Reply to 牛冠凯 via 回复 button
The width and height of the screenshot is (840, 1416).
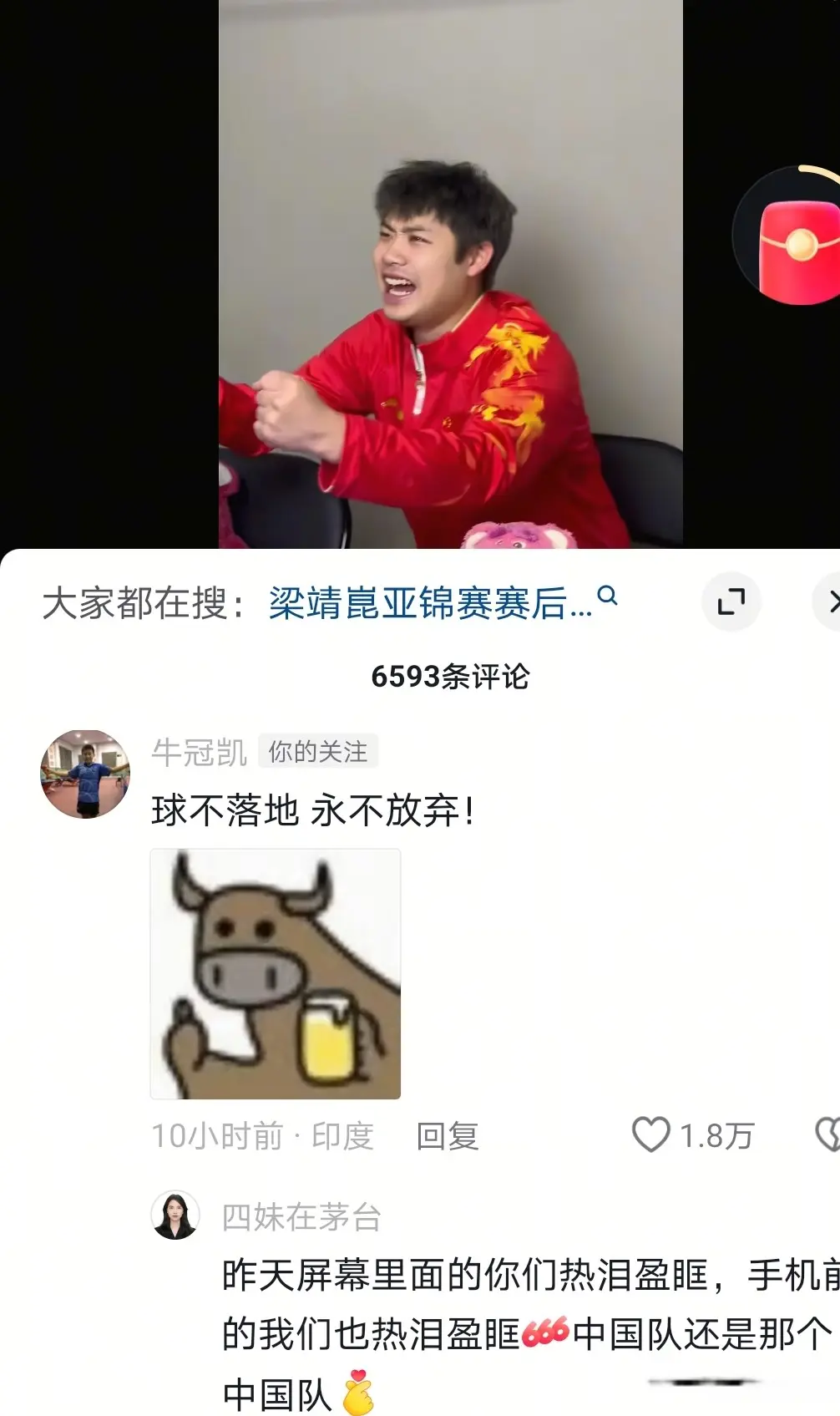(x=448, y=1134)
